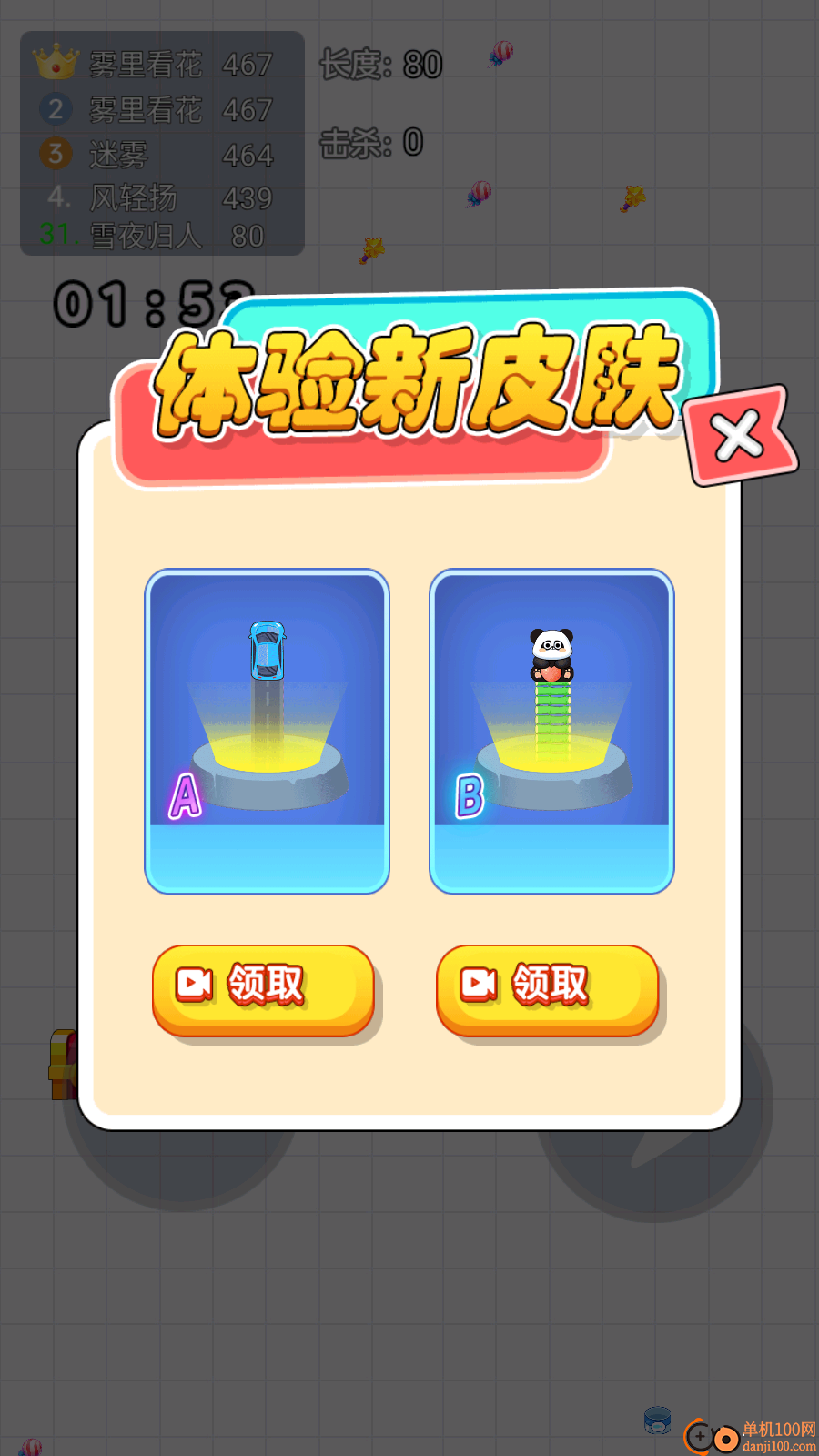
Task: Select the neon letter B badge on the right card
Action: (468, 794)
